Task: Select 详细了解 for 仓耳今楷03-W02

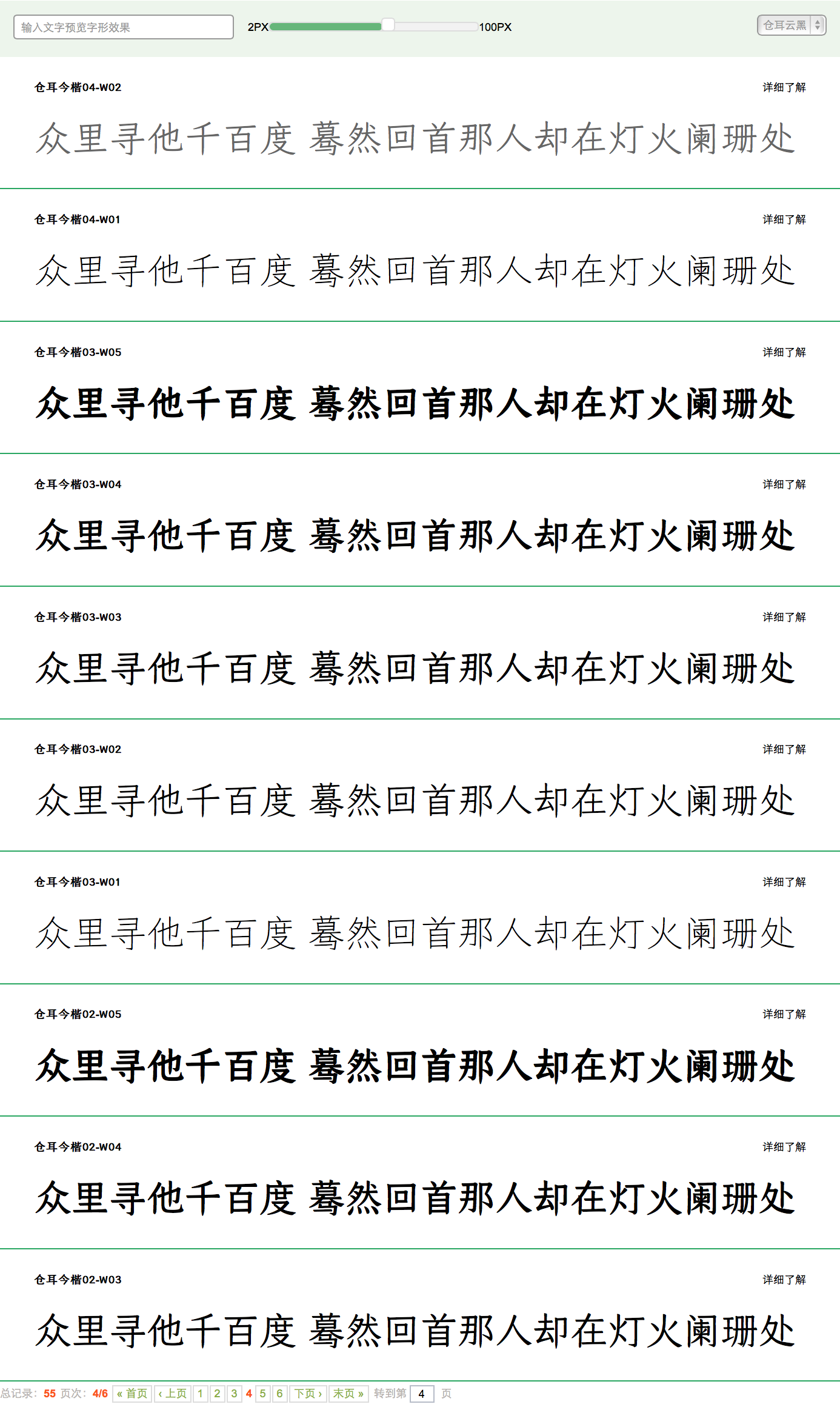Action: [784, 749]
